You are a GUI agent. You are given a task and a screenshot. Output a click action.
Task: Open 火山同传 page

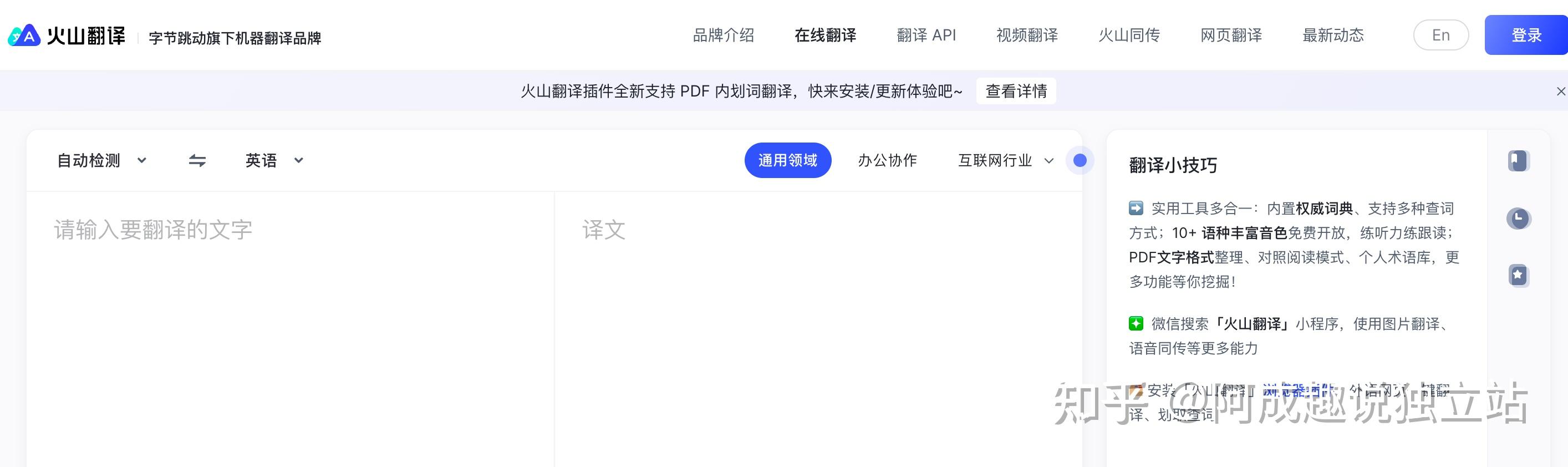pyautogui.click(x=1128, y=35)
